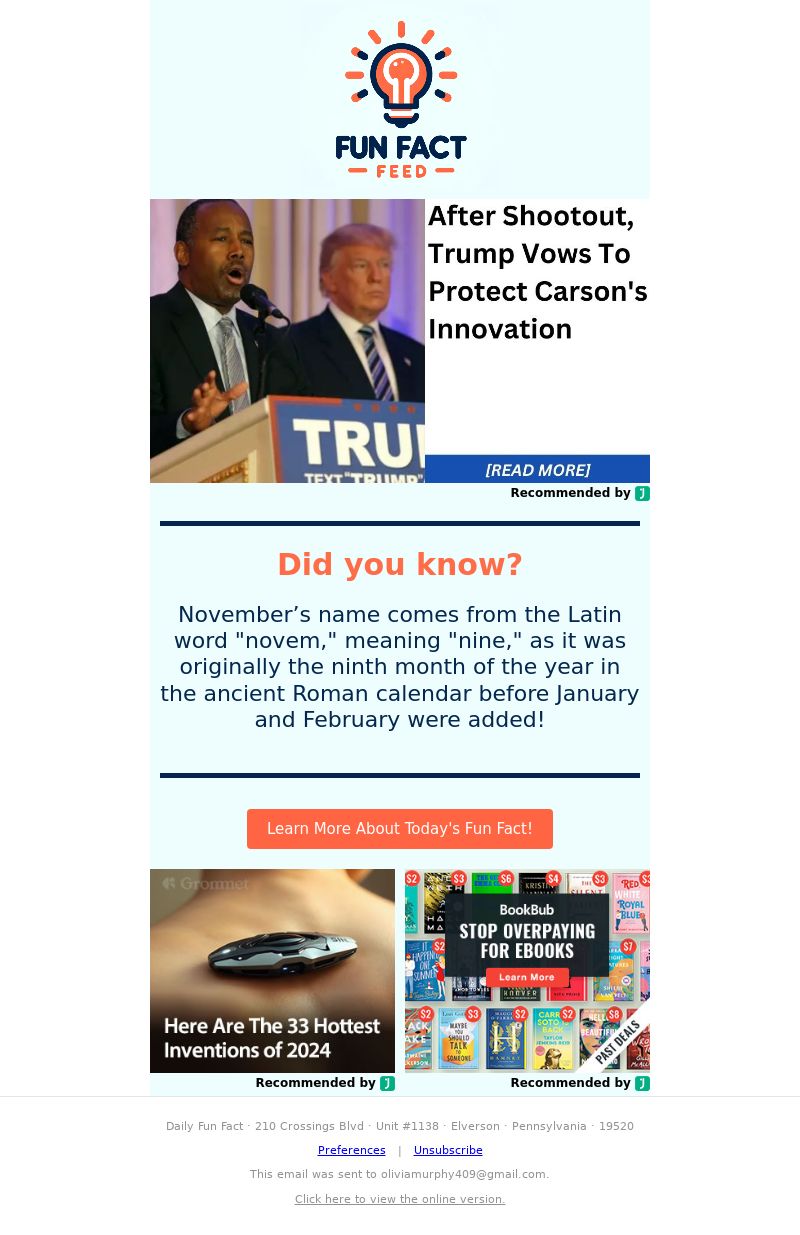This screenshot has height=1235, width=800.
Task: Open the BookBub ebooks ad
Action: tap(527, 970)
